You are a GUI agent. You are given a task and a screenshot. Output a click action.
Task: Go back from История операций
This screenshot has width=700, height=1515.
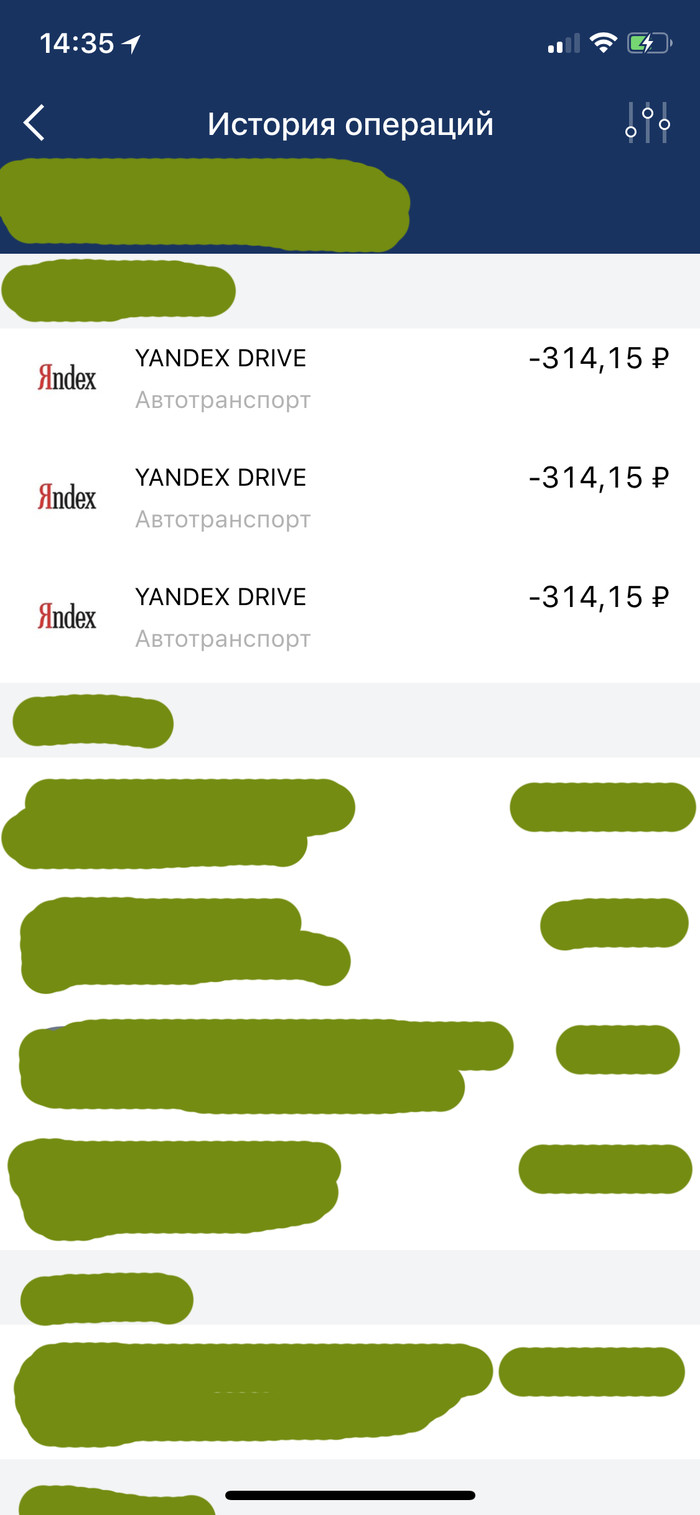pos(35,124)
